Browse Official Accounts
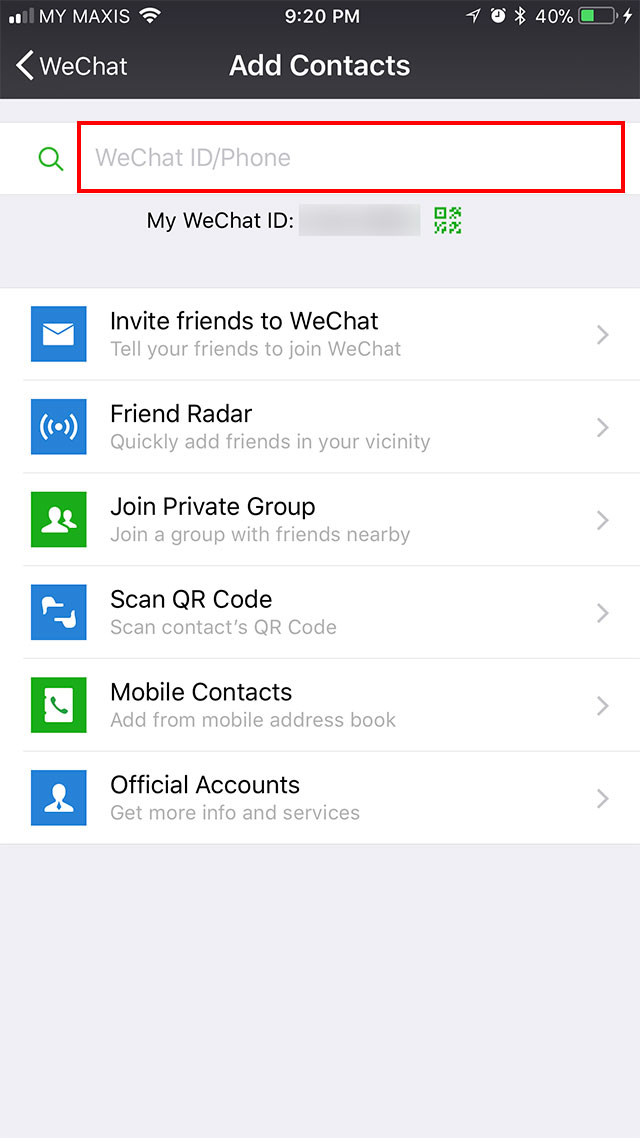Viewport: 640px width, 1138px height. click(x=320, y=798)
